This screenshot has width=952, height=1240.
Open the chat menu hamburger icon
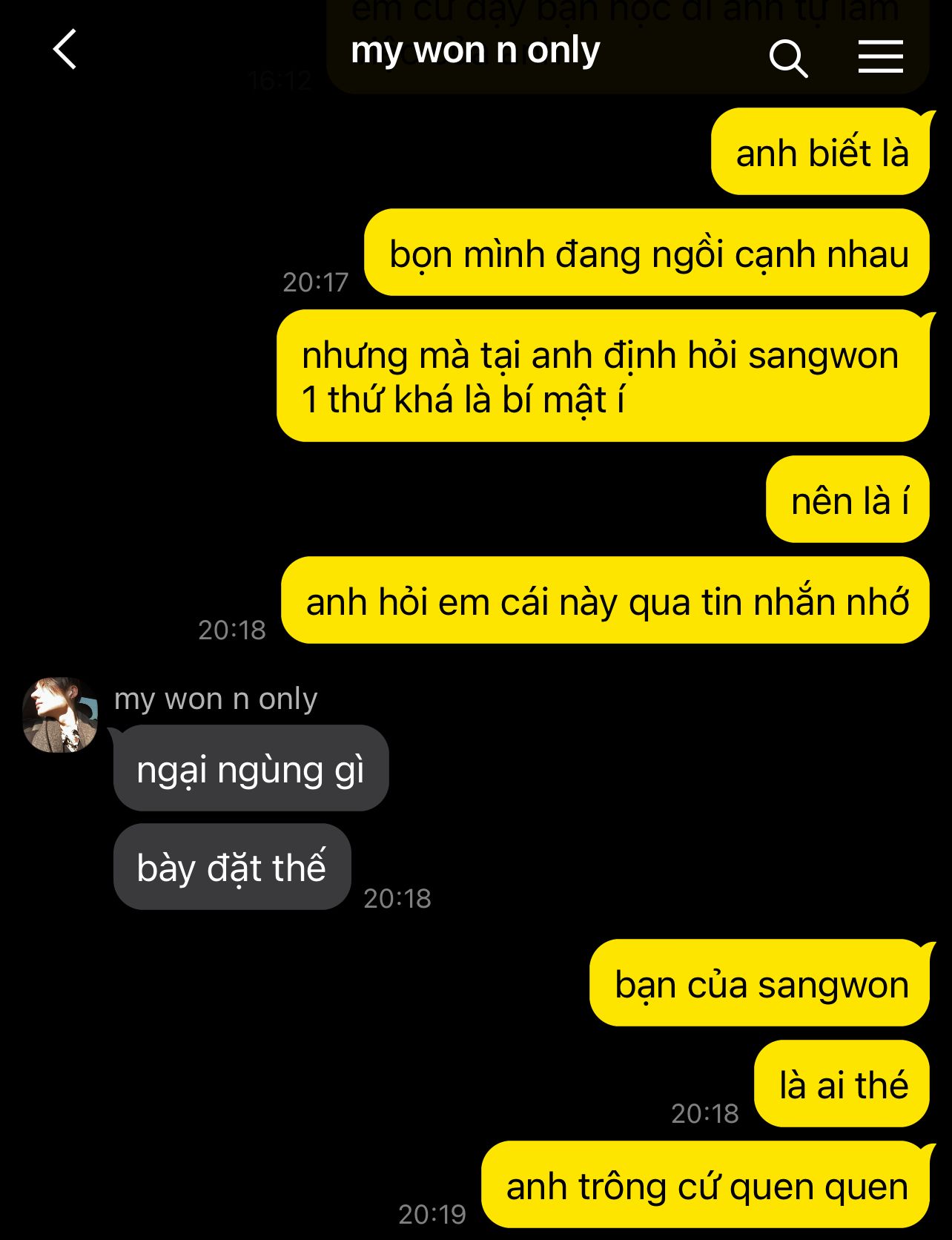pyautogui.click(x=880, y=56)
